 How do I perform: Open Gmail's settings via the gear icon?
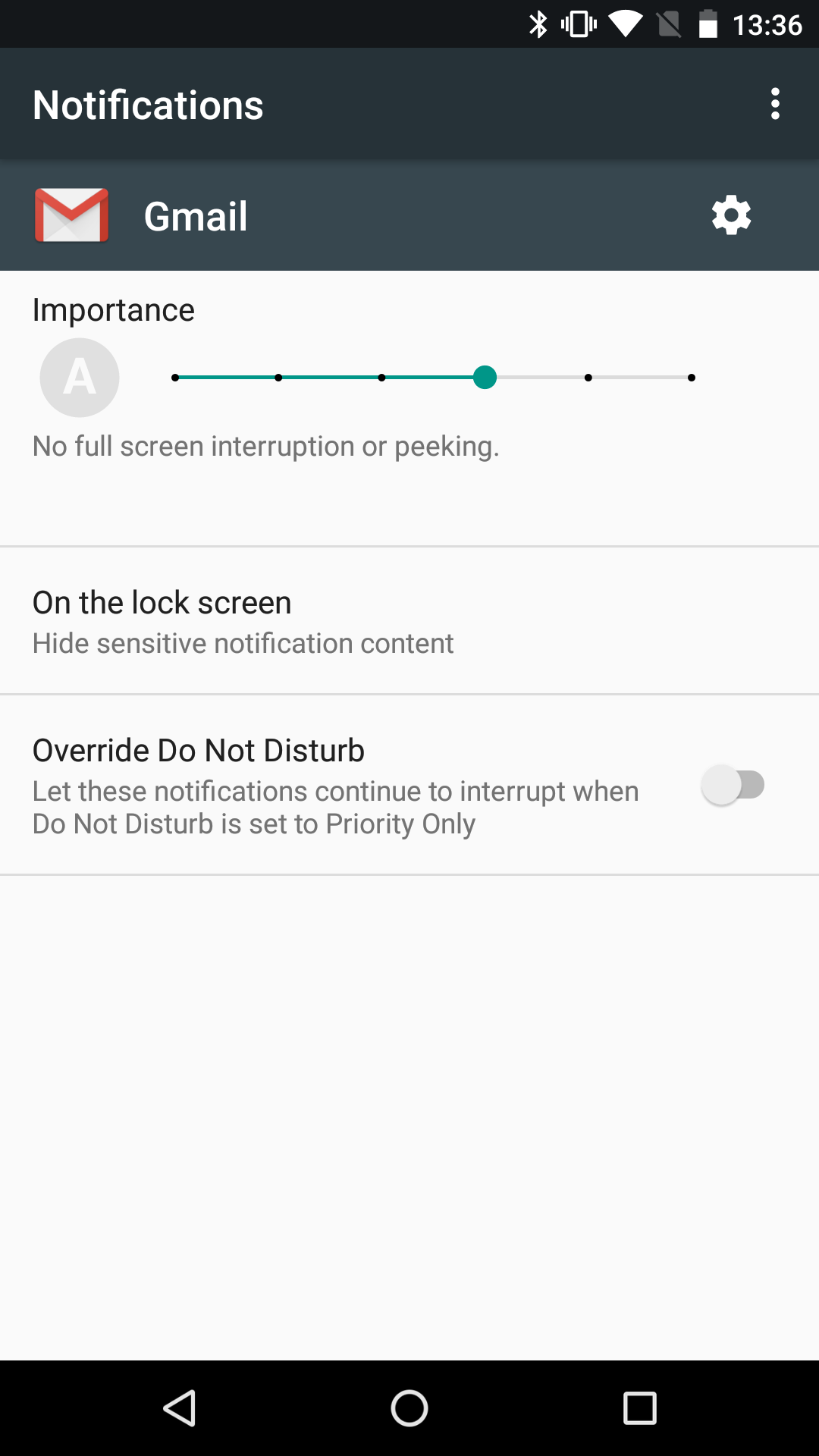point(731,215)
